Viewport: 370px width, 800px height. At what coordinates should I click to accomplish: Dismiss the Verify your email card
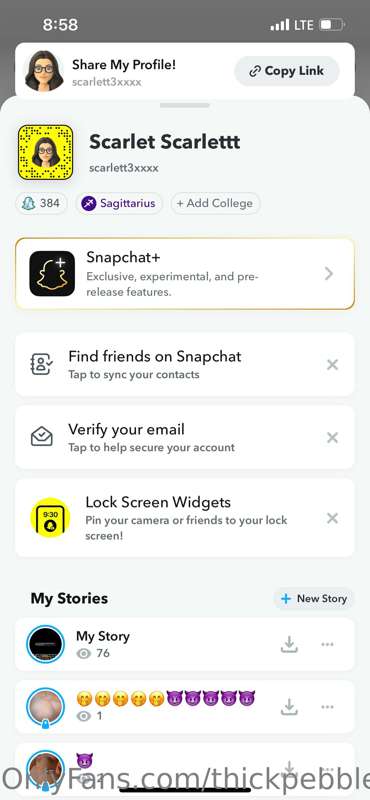tap(332, 437)
